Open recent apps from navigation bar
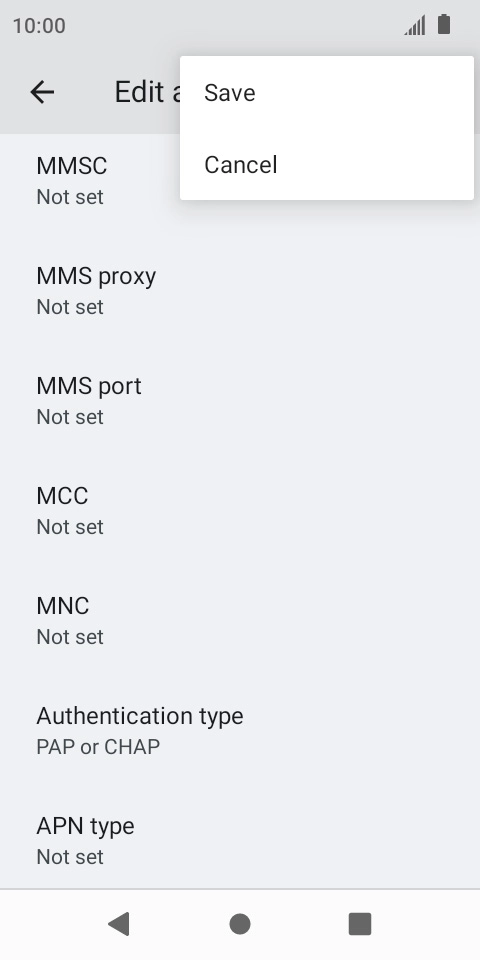 coord(360,924)
